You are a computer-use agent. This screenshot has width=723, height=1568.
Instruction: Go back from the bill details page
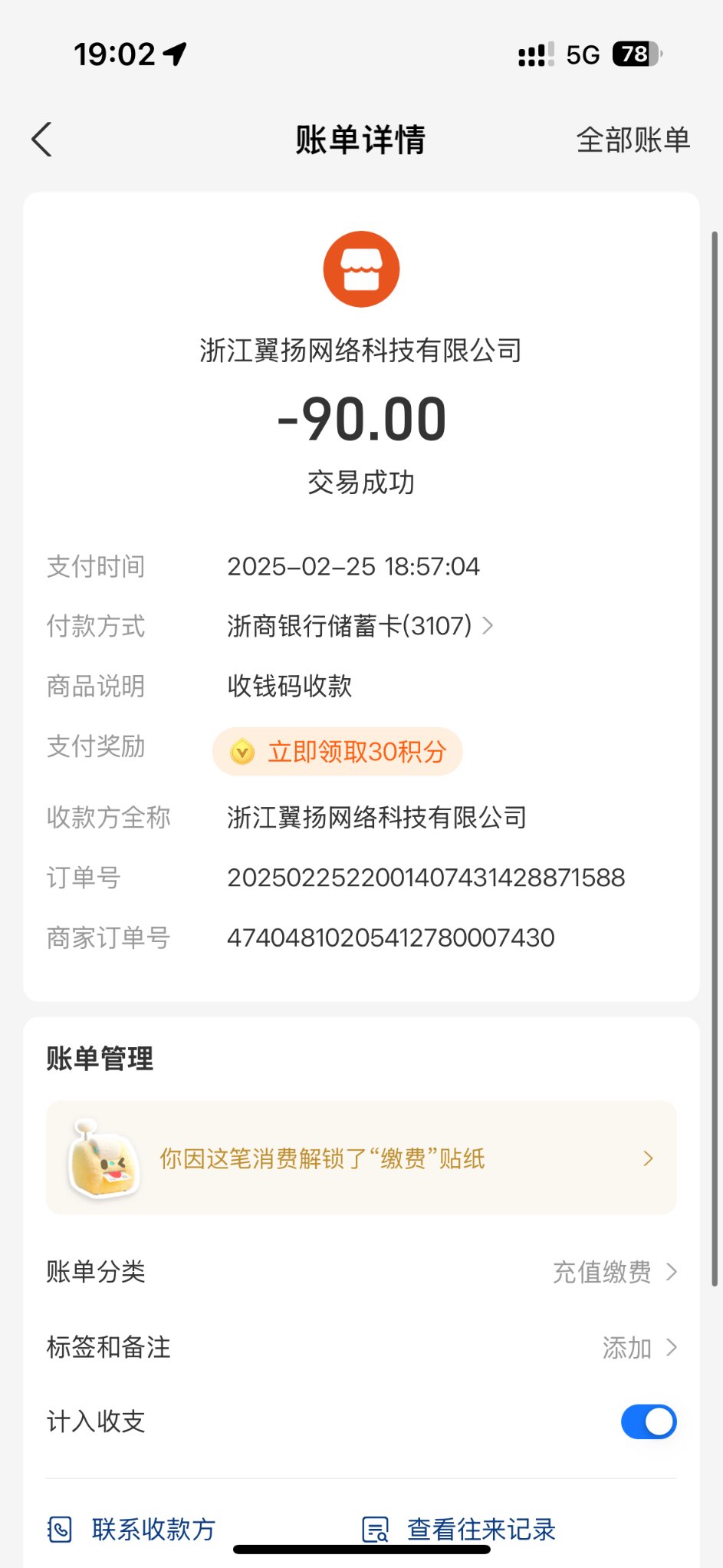click(x=42, y=140)
